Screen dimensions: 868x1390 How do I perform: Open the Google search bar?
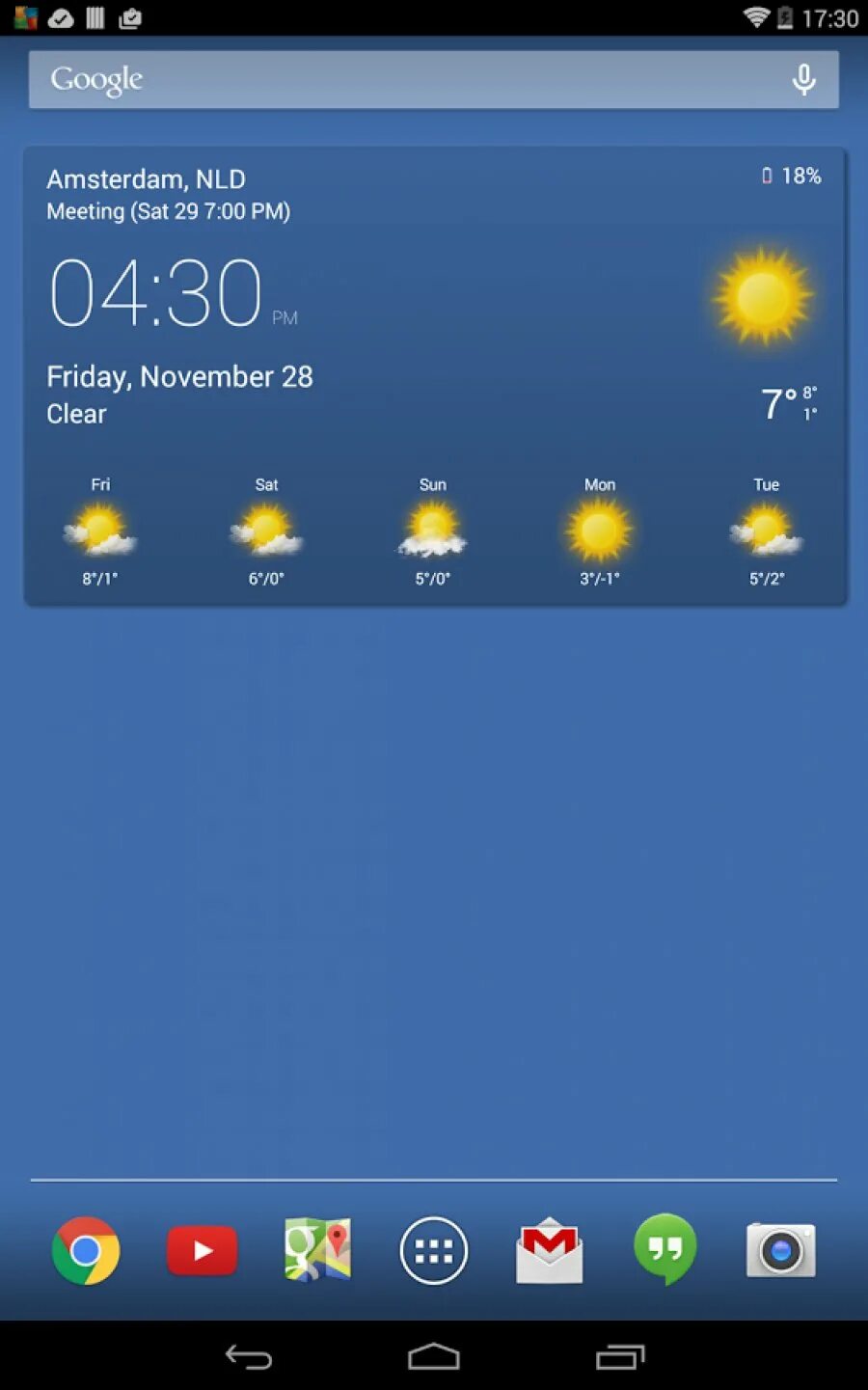point(386,79)
